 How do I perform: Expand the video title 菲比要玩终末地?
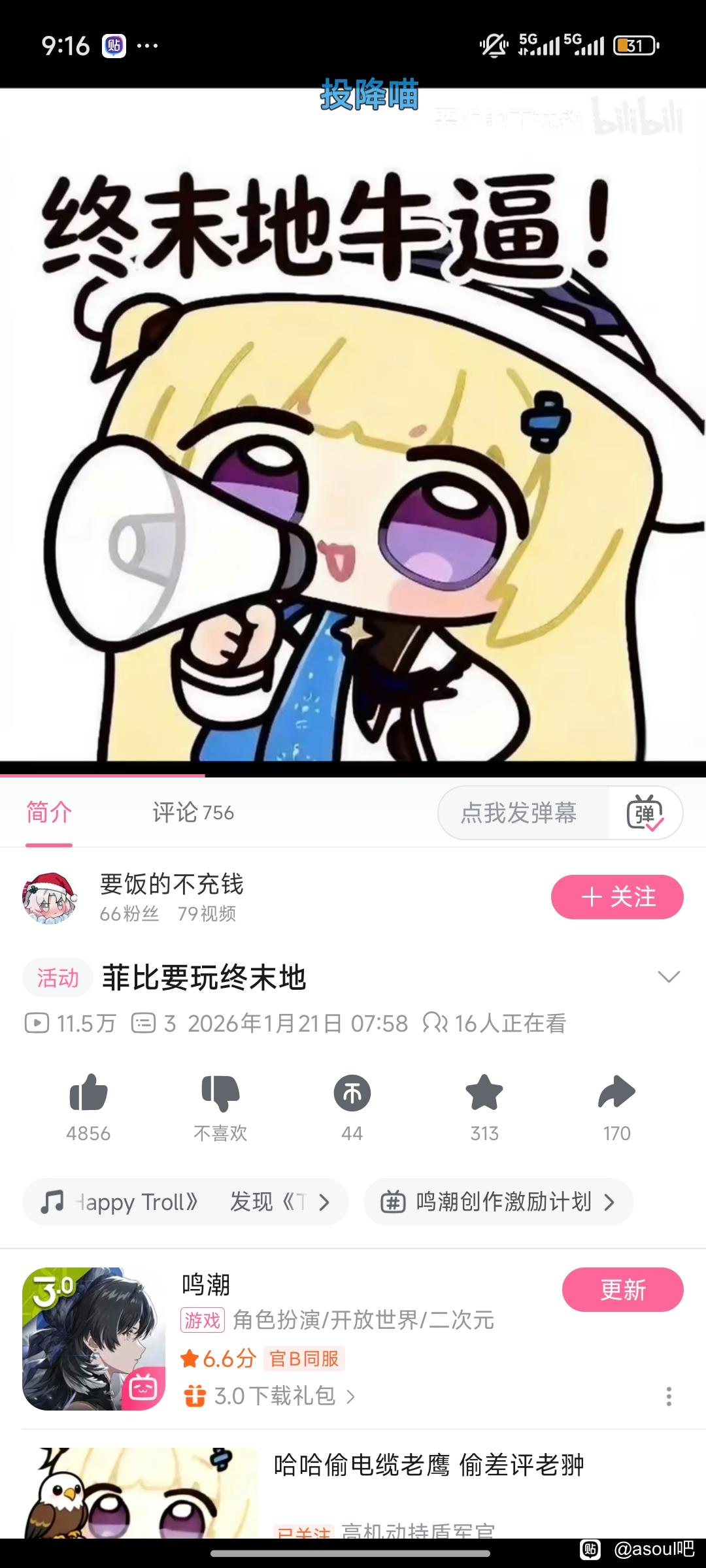tap(668, 977)
